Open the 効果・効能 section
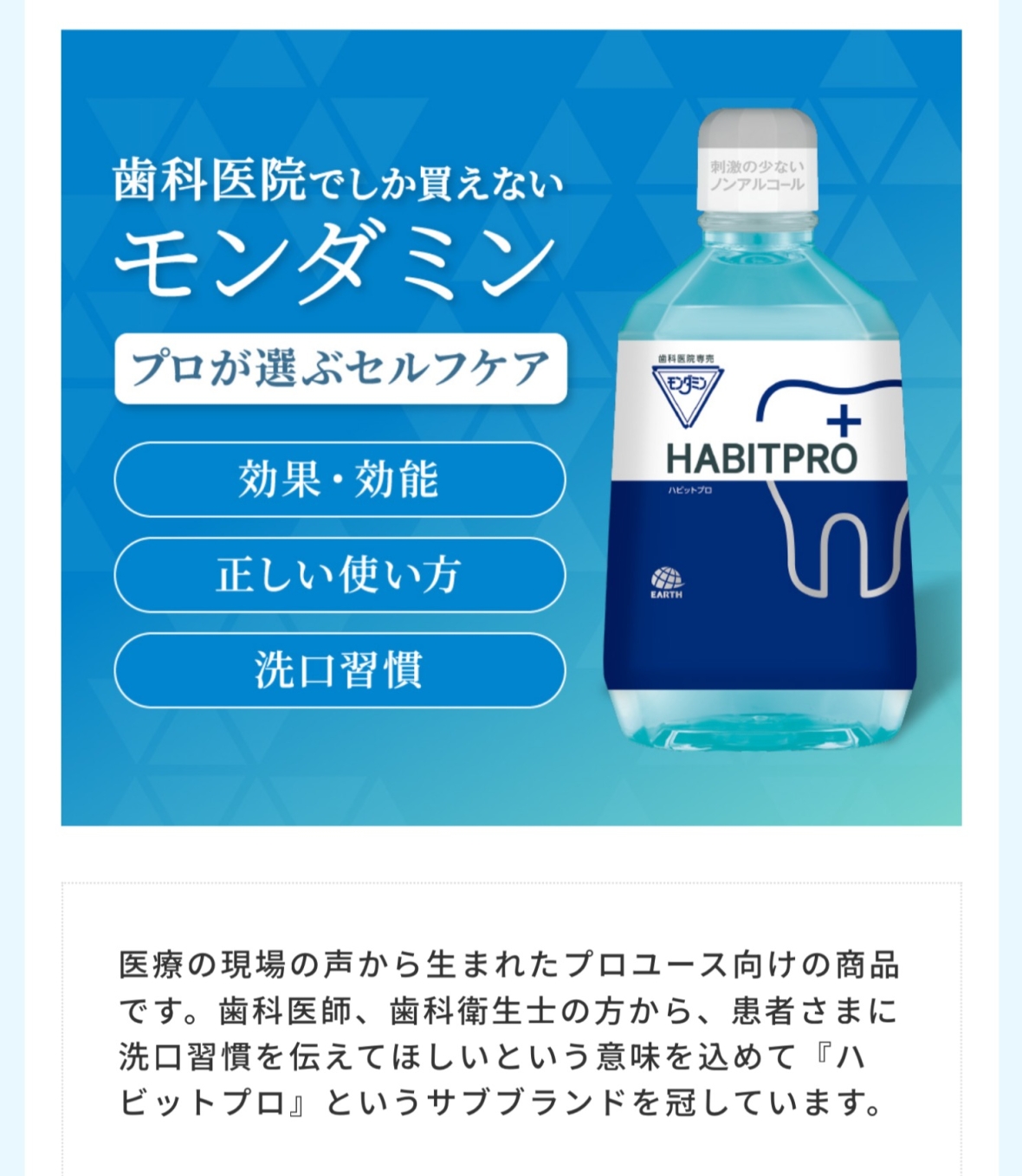 pos(340,480)
